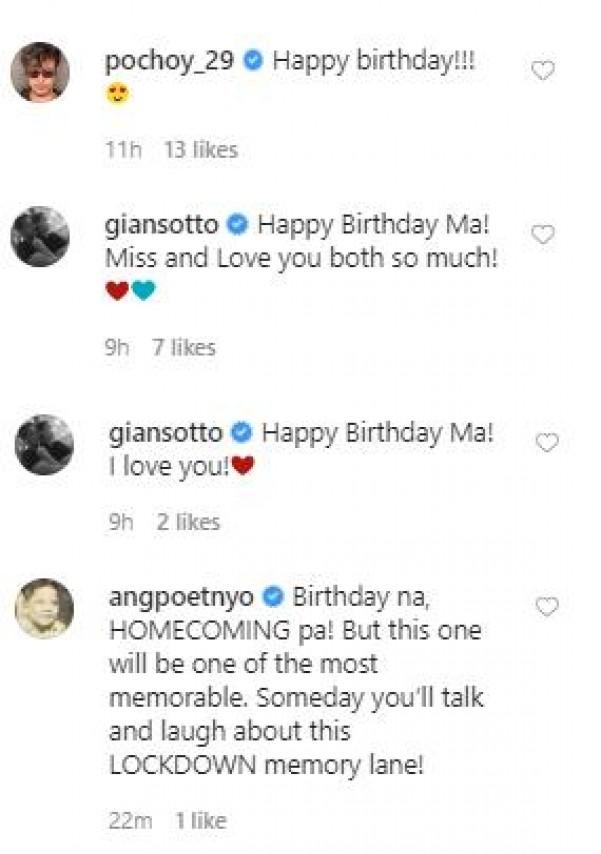Like the "Miss and Love you both" comment
Viewport: 601px width, 854px height.
(x=542, y=235)
